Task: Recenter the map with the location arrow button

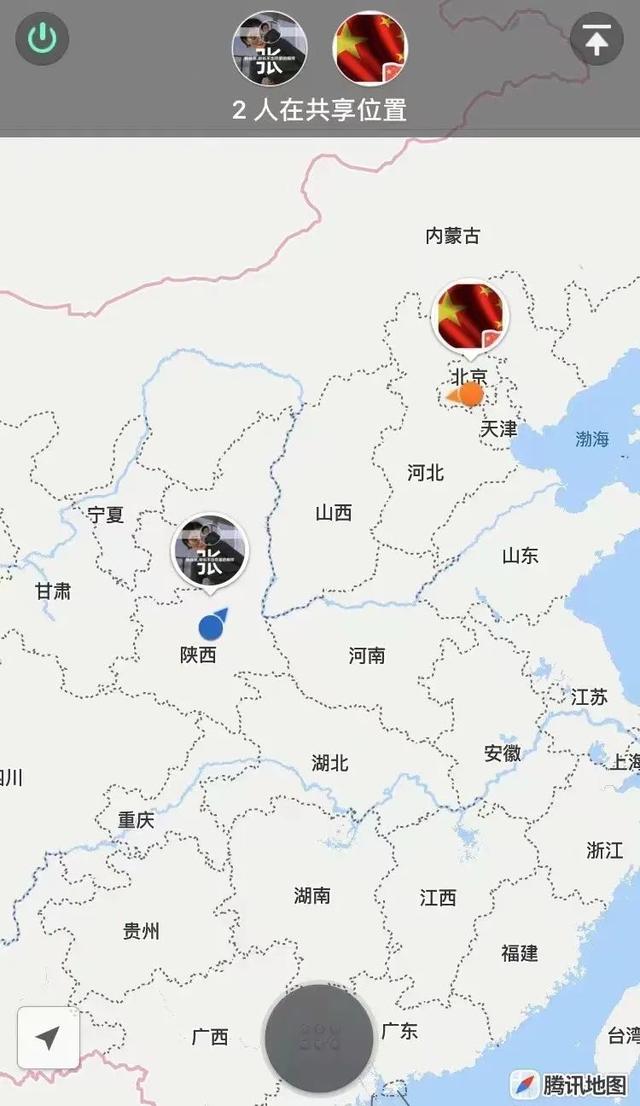Action: tap(48, 1038)
